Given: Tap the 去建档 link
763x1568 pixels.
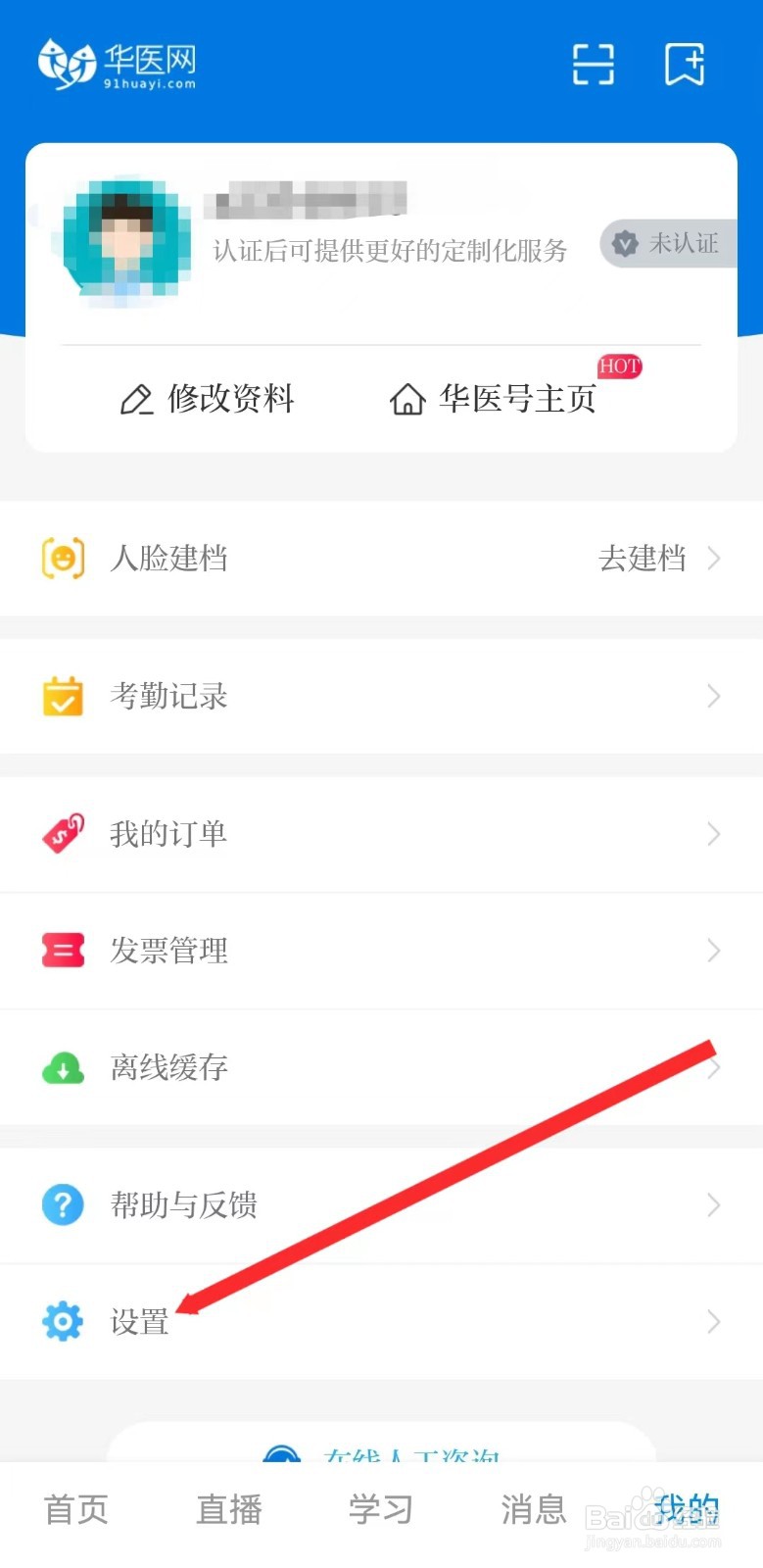Looking at the screenshot, I should (642, 558).
